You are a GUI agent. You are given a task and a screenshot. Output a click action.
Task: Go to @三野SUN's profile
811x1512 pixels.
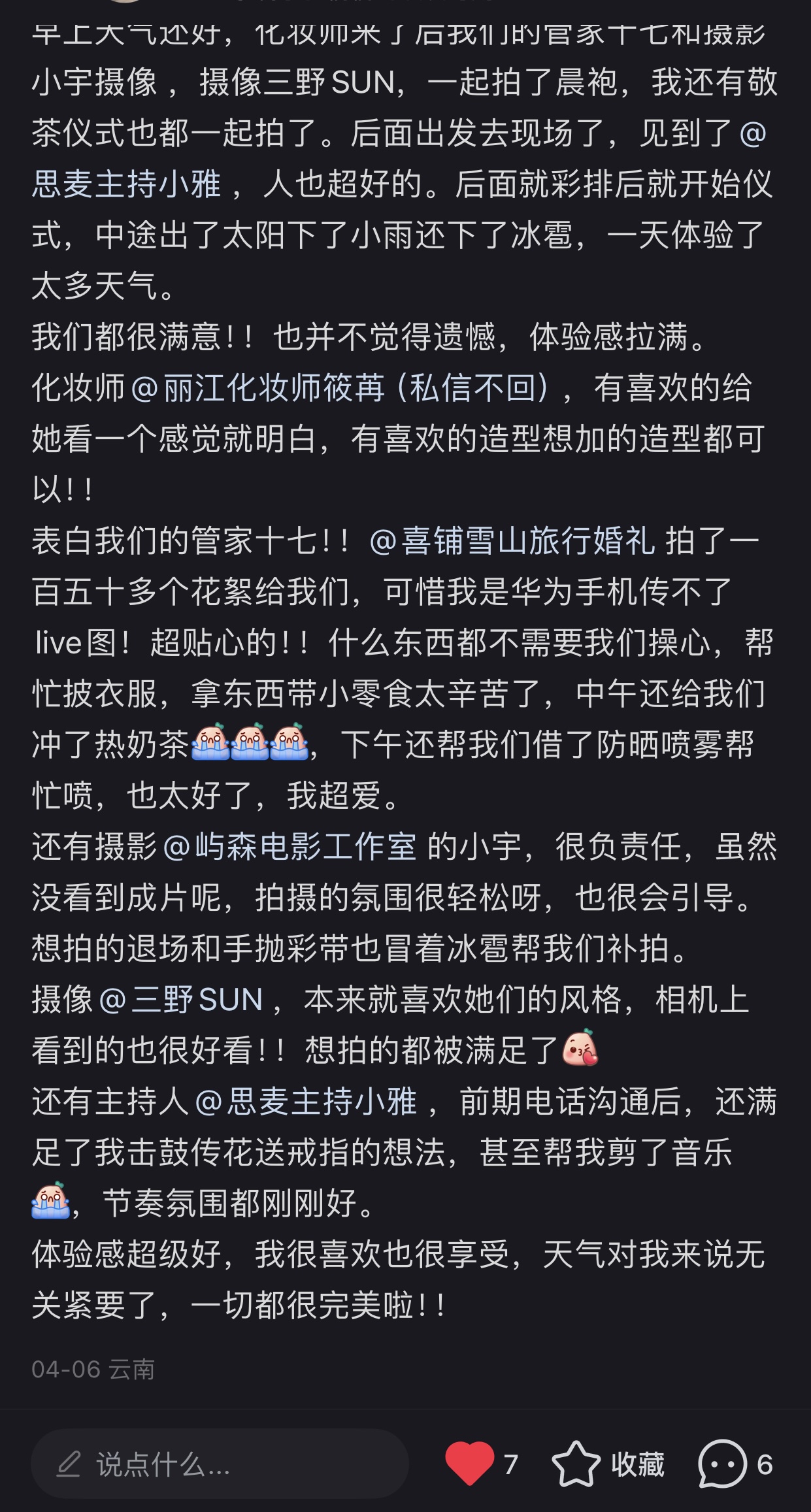click(180, 1000)
